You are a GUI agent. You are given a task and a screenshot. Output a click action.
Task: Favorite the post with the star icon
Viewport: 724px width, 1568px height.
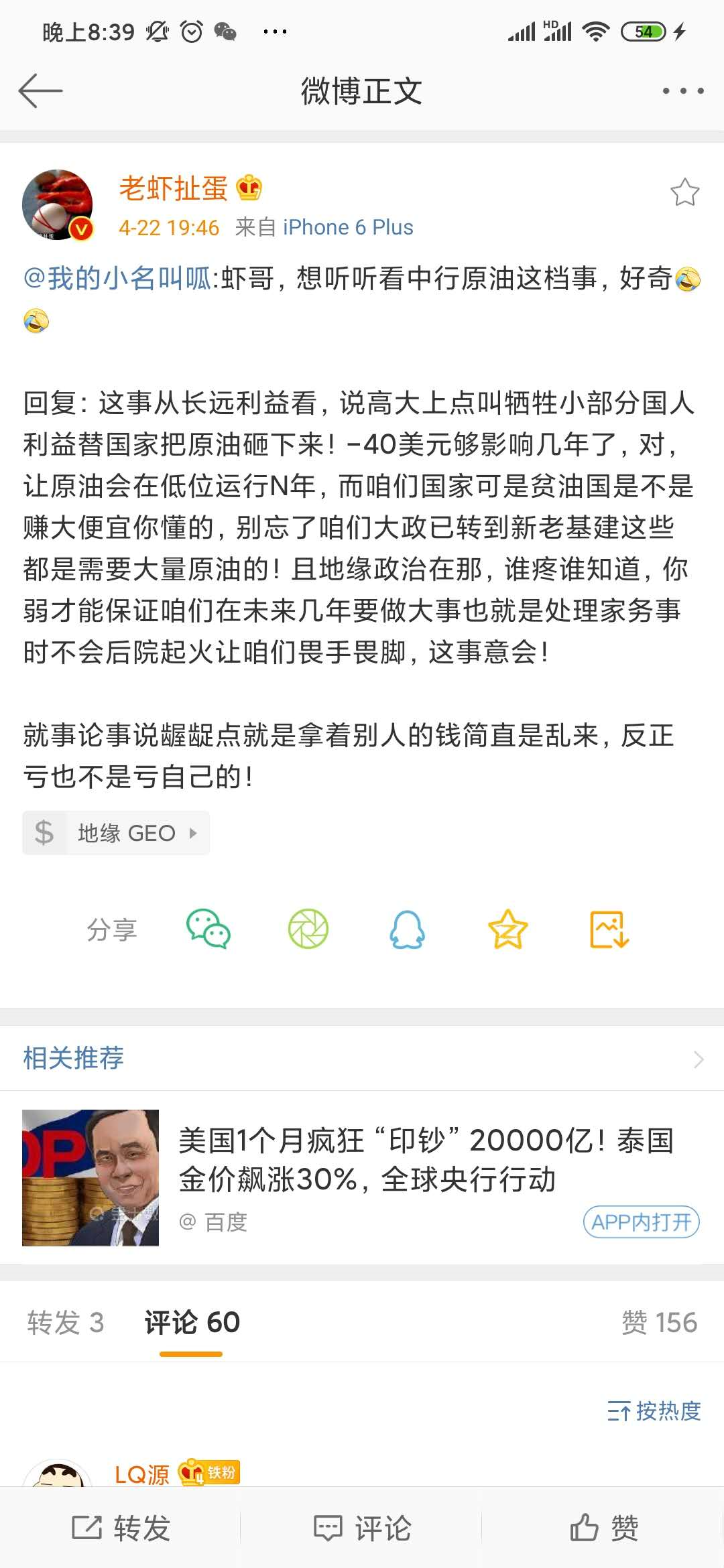click(684, 192)
